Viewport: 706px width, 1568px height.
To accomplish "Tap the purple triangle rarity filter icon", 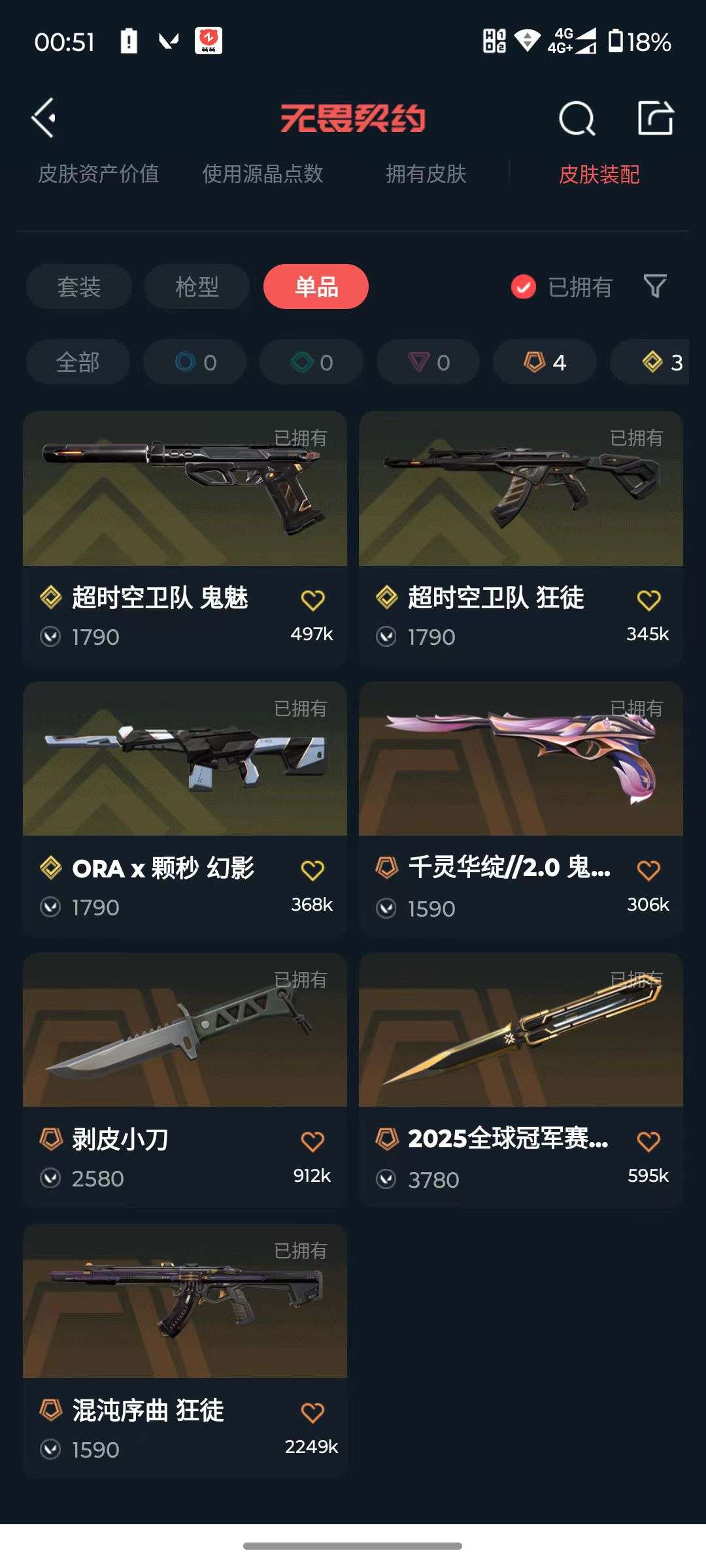I will [x=427, y=362].
